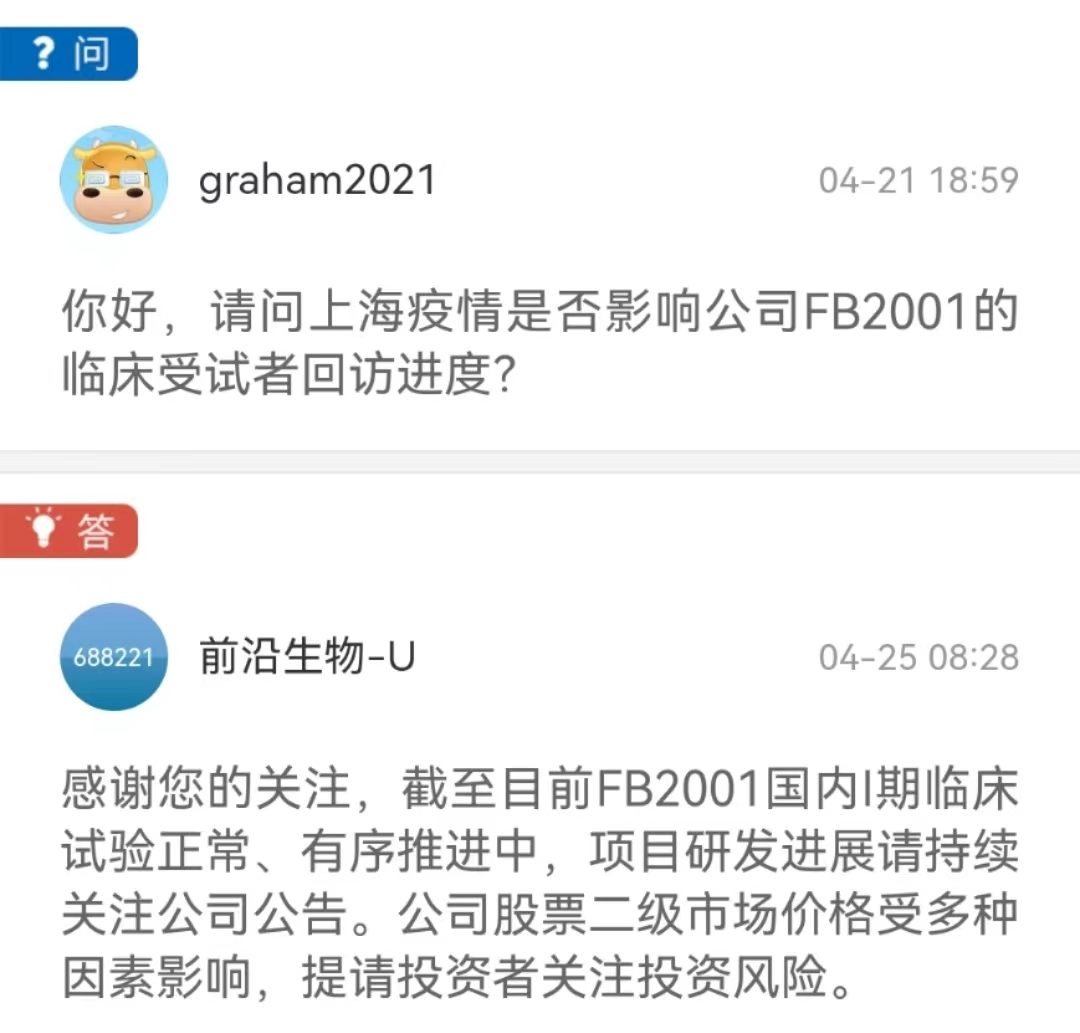Open the 688221 company avatar
Screen dimensions: 1080x1033
(113, 657)
